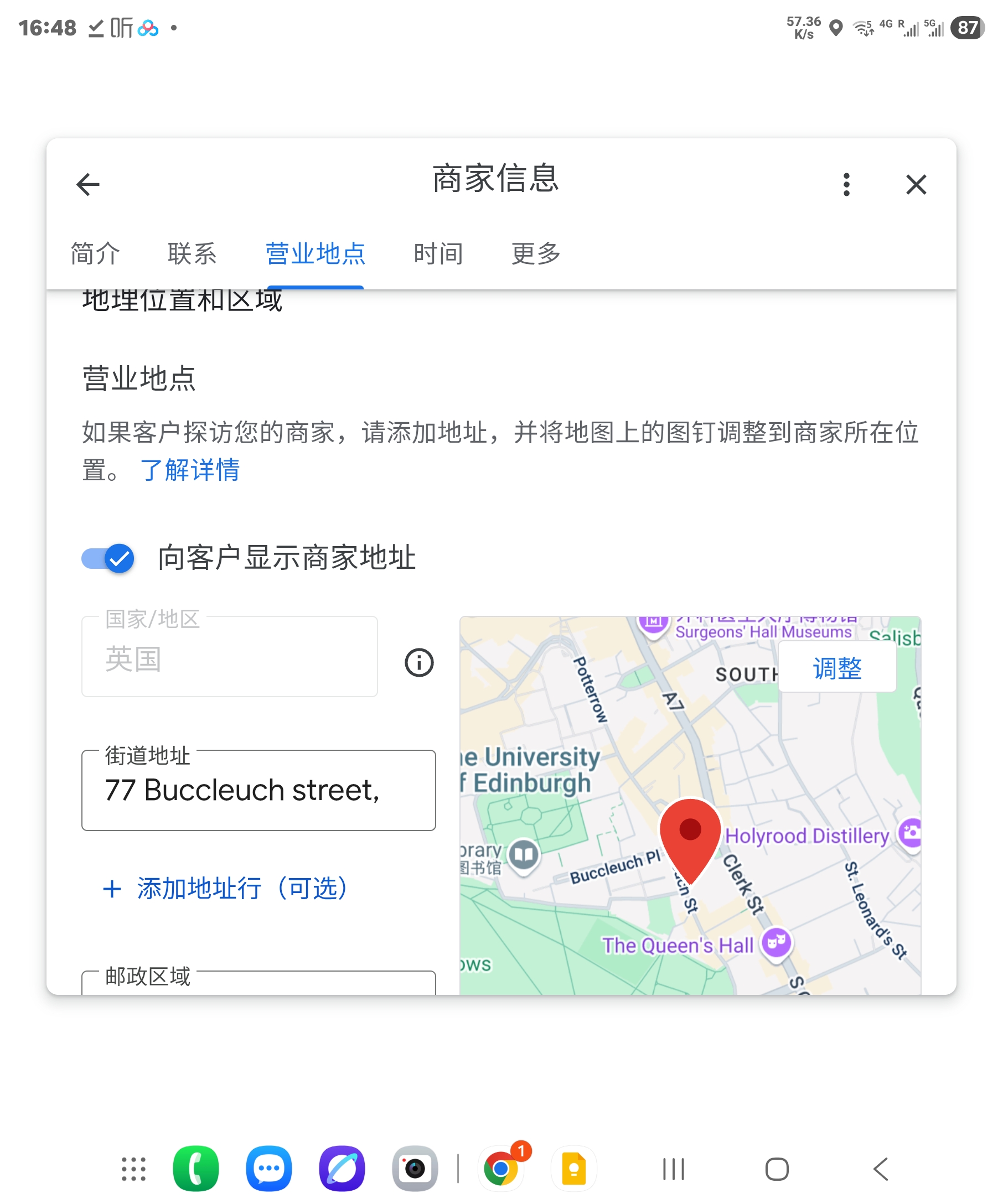
Task: Open the three-dot overflow menu
Action: coord(846,185)
